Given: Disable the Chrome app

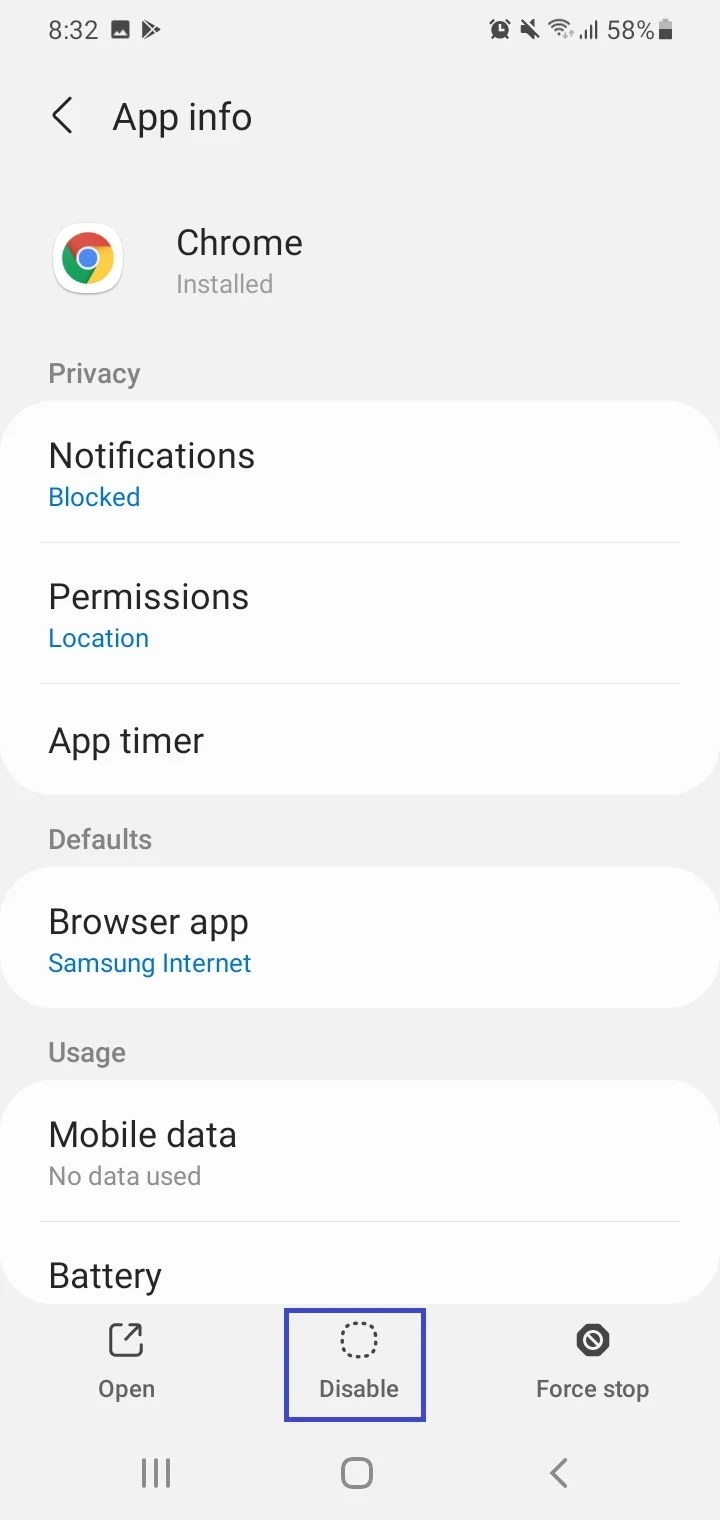Looking at the screenshot, I should tap(356, 1364).
